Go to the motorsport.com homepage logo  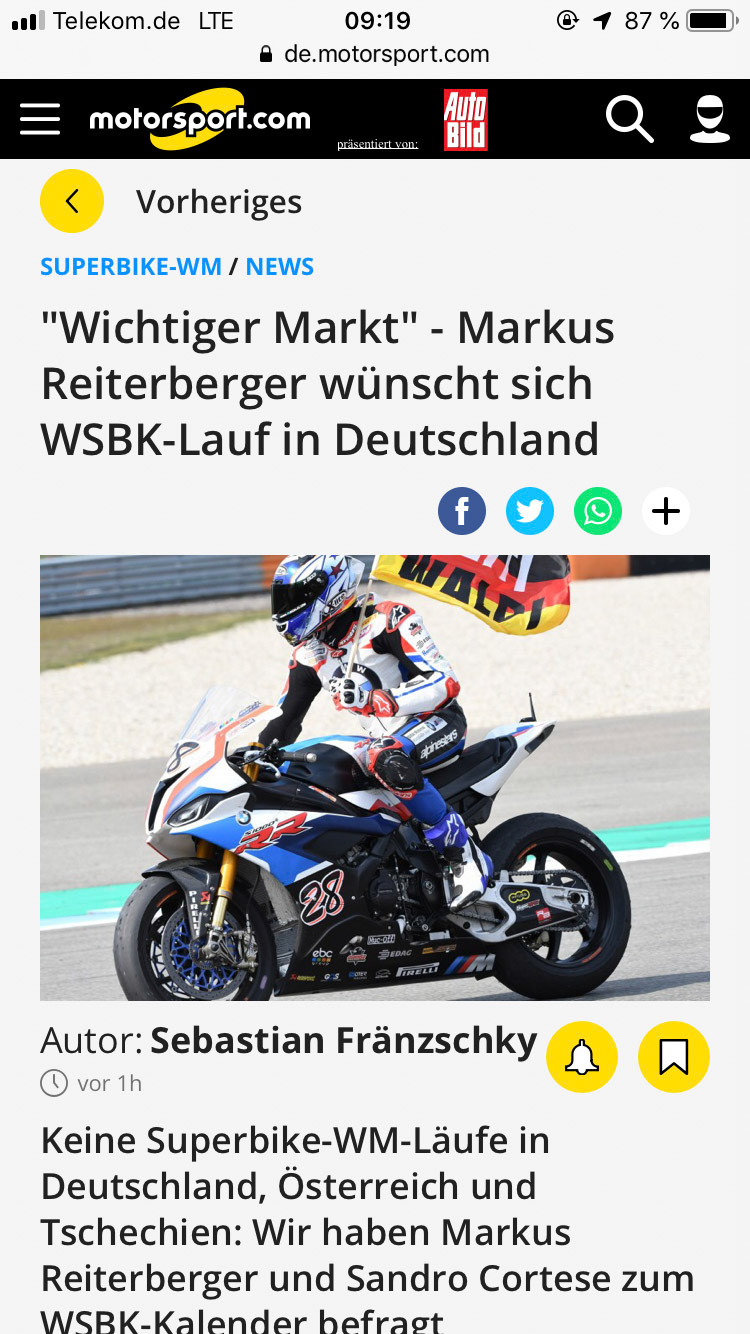click(x=200, y=119)
